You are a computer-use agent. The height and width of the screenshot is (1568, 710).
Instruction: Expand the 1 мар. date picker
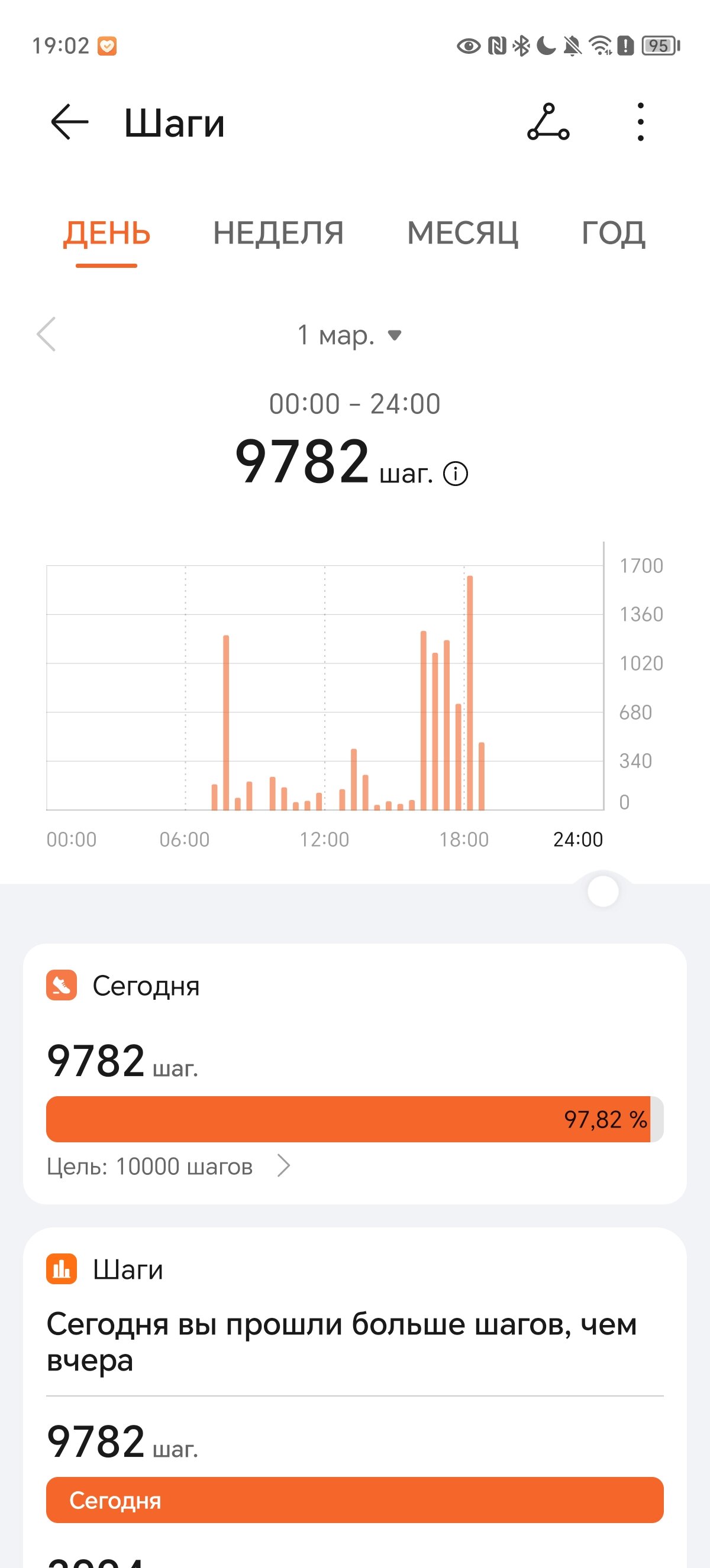click(x=350, y=335)
